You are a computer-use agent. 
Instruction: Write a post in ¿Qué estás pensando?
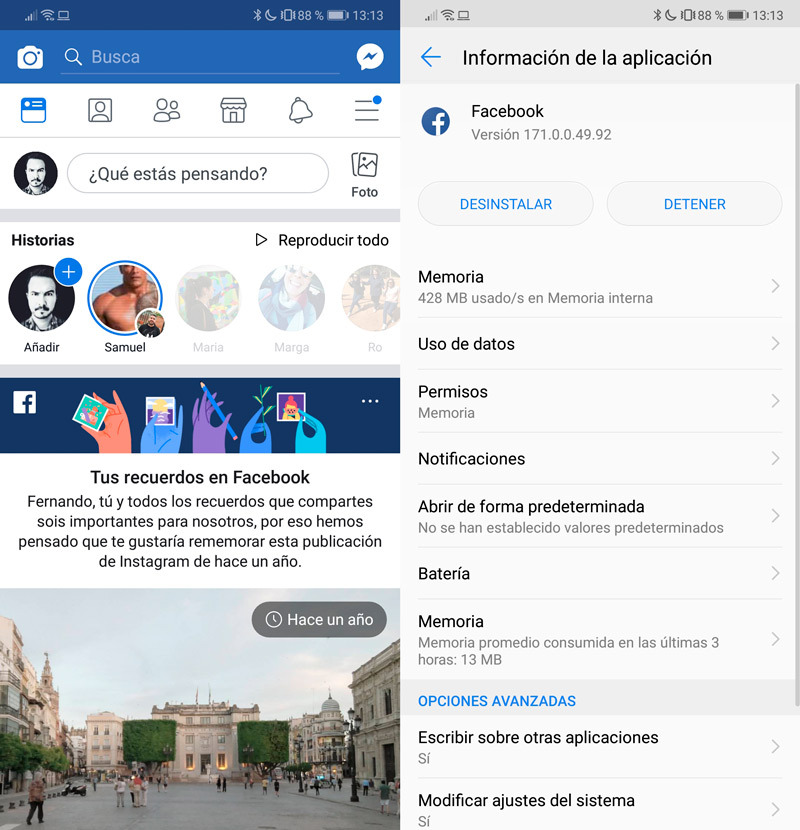pyautogui.click(x=197, y=174)
